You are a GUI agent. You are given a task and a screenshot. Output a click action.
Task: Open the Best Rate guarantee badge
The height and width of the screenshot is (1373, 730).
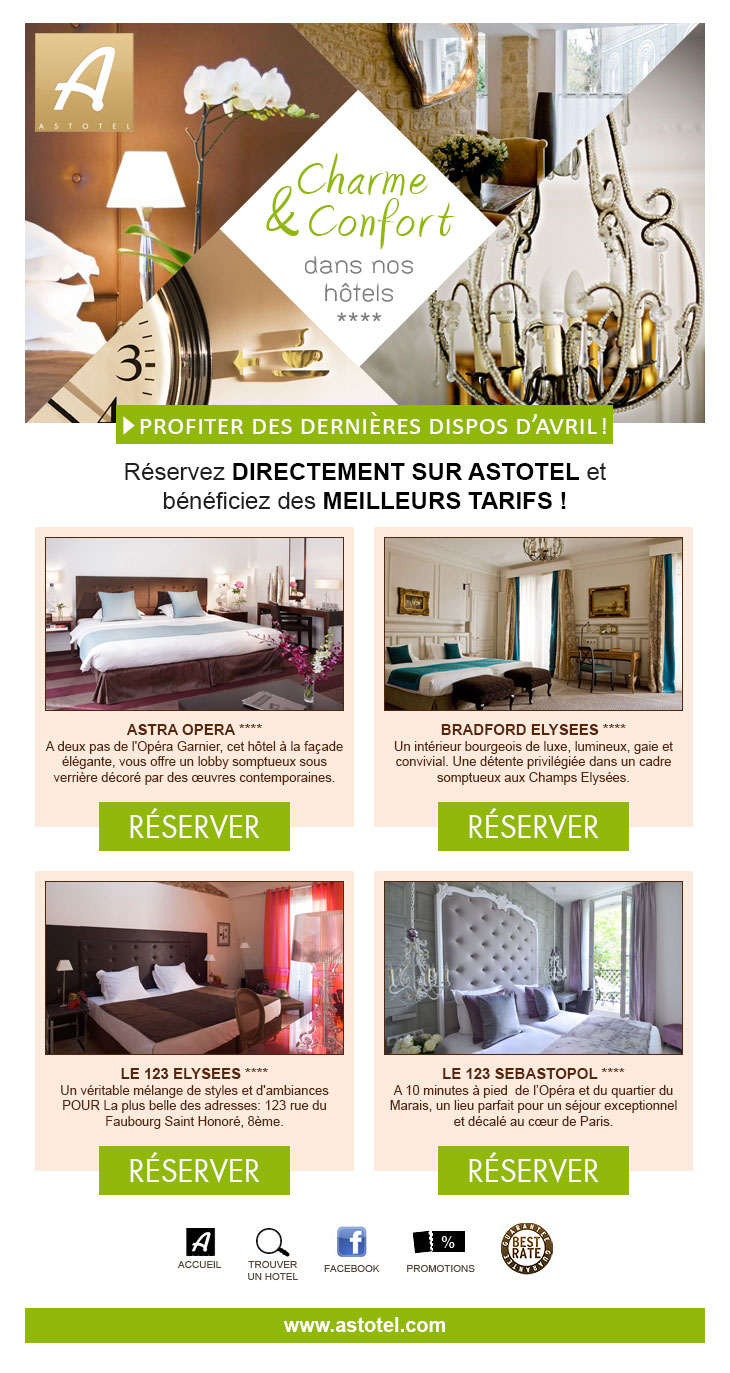(x=526, y=1249)
